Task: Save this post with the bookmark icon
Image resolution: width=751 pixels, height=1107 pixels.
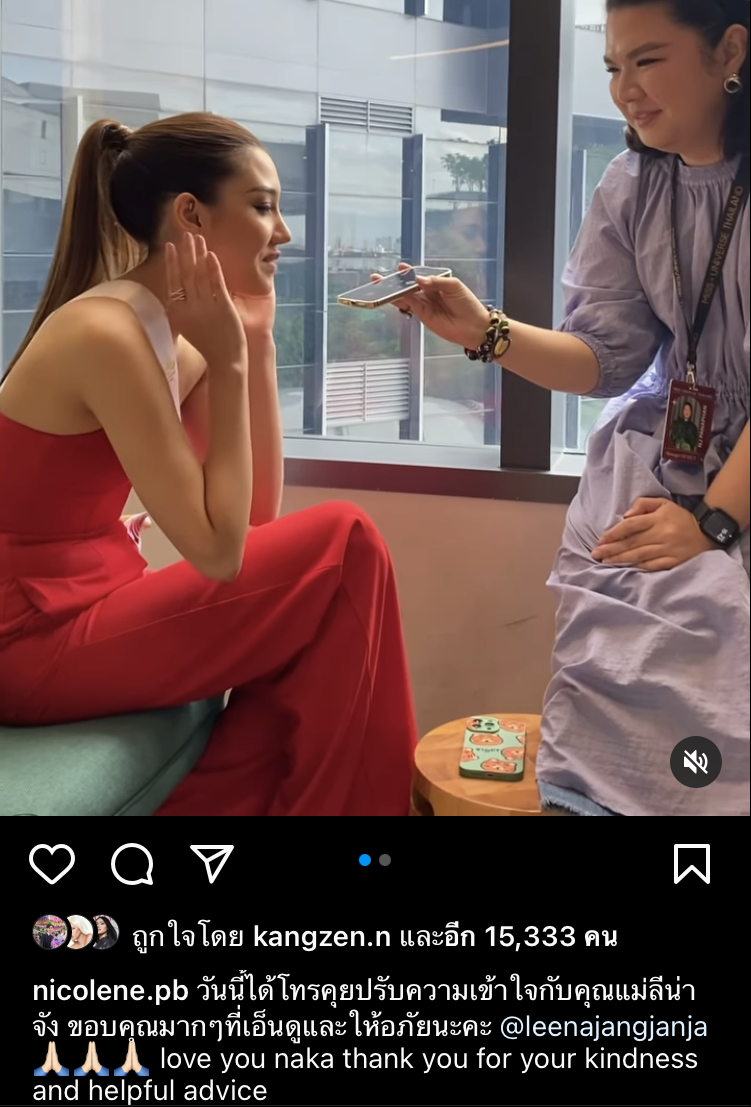Action: 692,864
